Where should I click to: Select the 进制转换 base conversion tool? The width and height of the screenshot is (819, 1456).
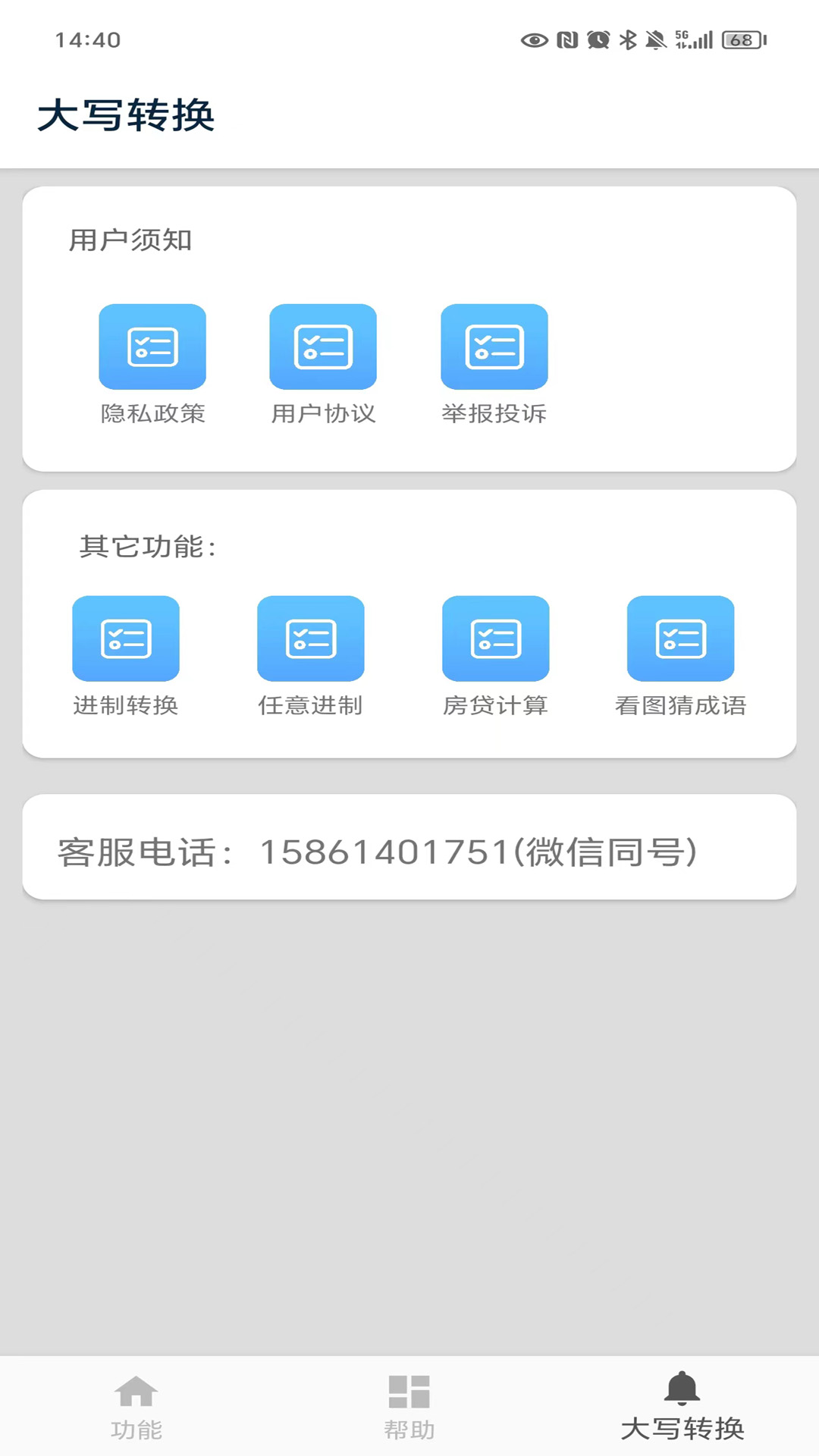(x=125, y=638)
